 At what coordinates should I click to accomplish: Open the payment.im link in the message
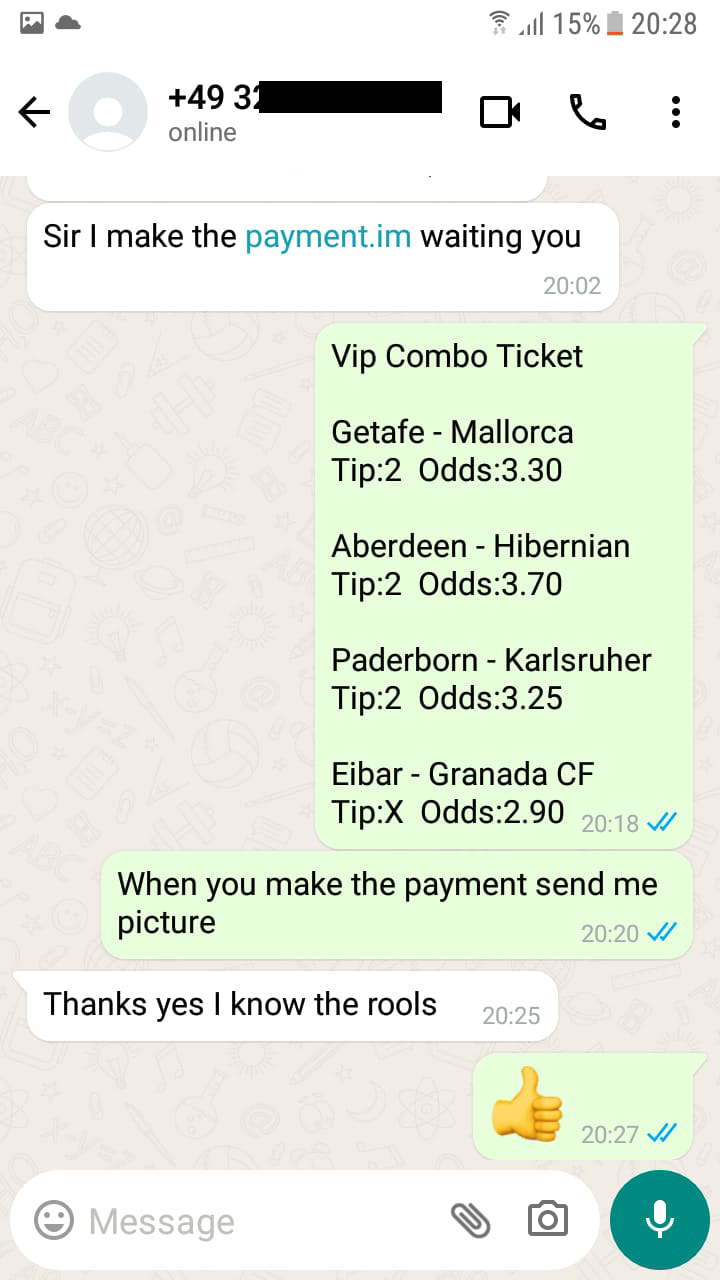pyautogui.click(x=328, y=237)
